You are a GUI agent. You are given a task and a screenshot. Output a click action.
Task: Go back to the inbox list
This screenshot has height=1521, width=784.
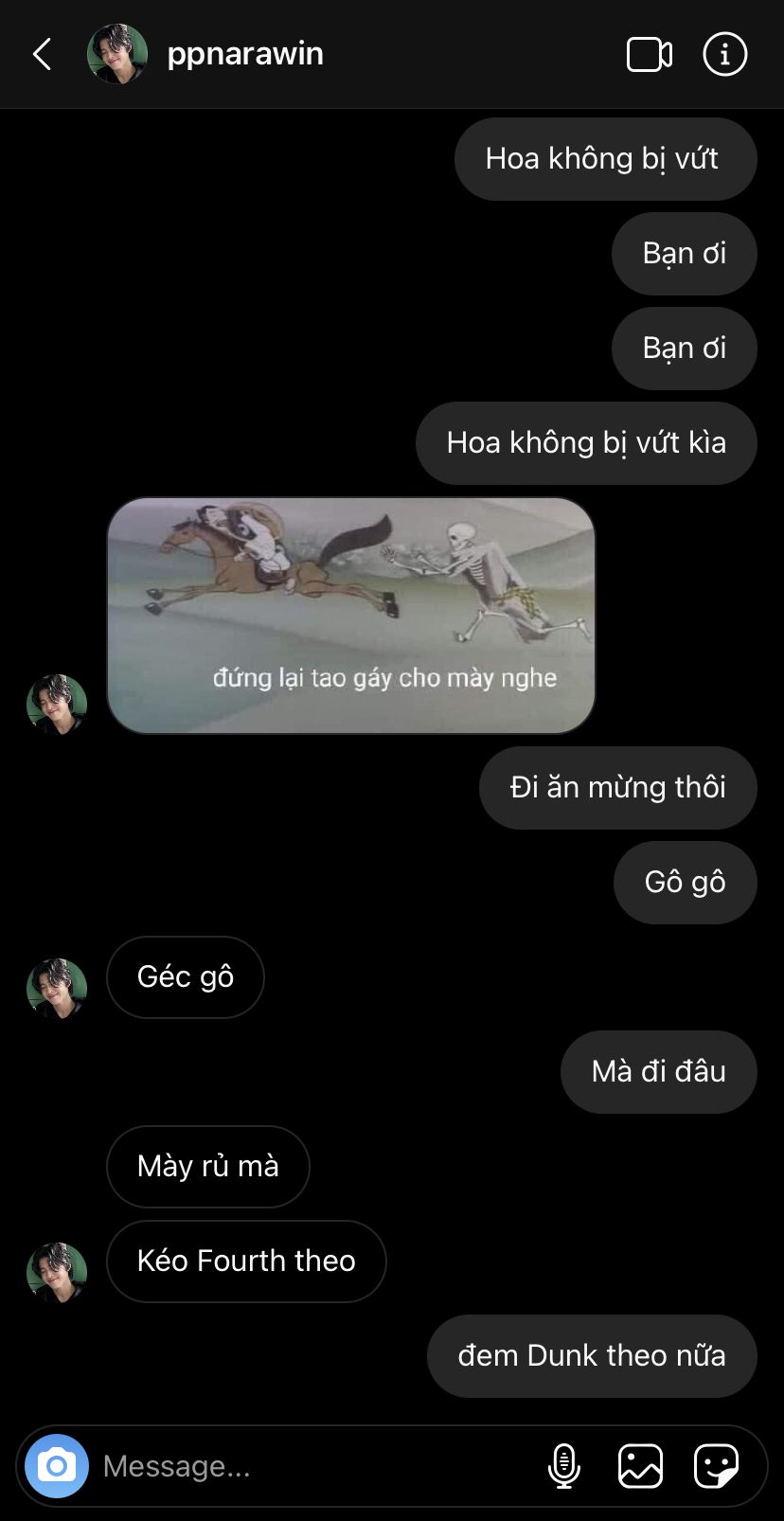coord(43,54)
